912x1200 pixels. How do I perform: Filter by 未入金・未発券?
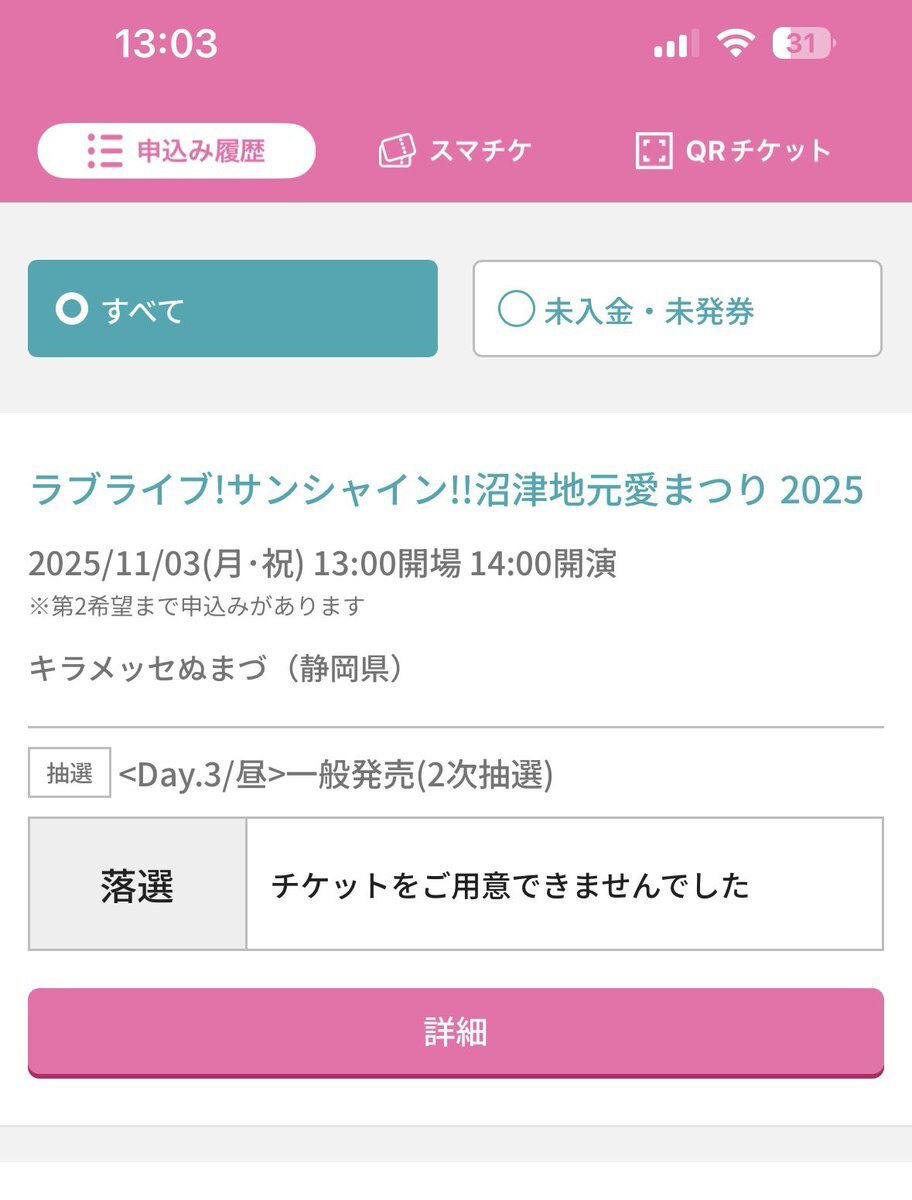click(677, 309)
